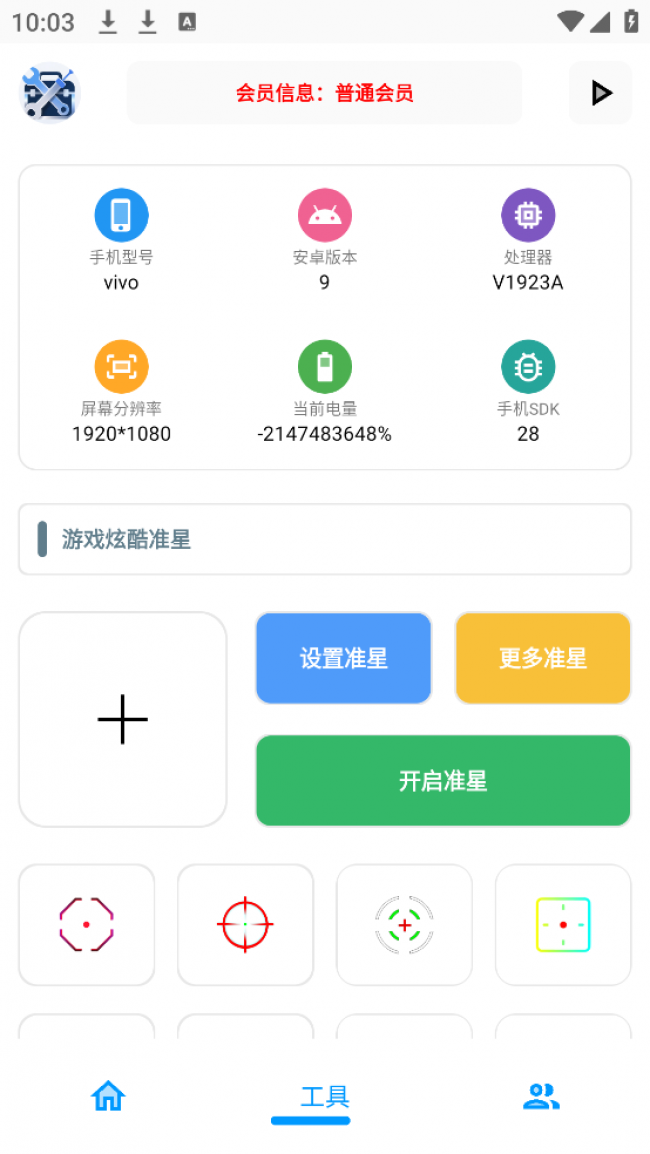The width and height of the screenshot is (650, 1154).
Task: Switch to the 工具 tab
Action: coord(325,1097)
